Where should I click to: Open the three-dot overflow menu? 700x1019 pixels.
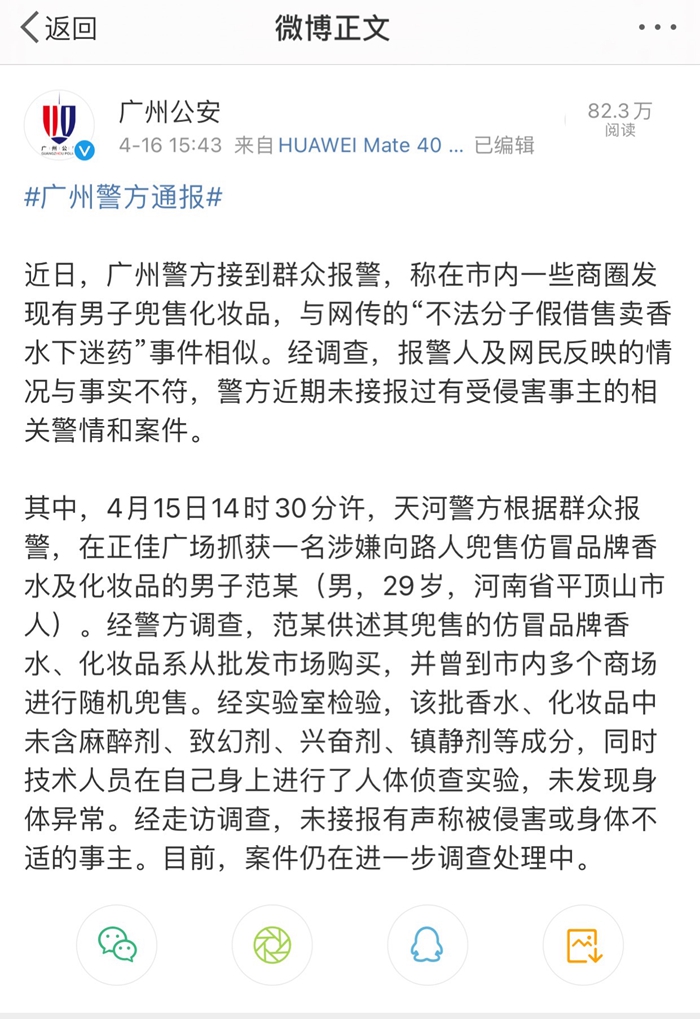[x=657, y=29]
